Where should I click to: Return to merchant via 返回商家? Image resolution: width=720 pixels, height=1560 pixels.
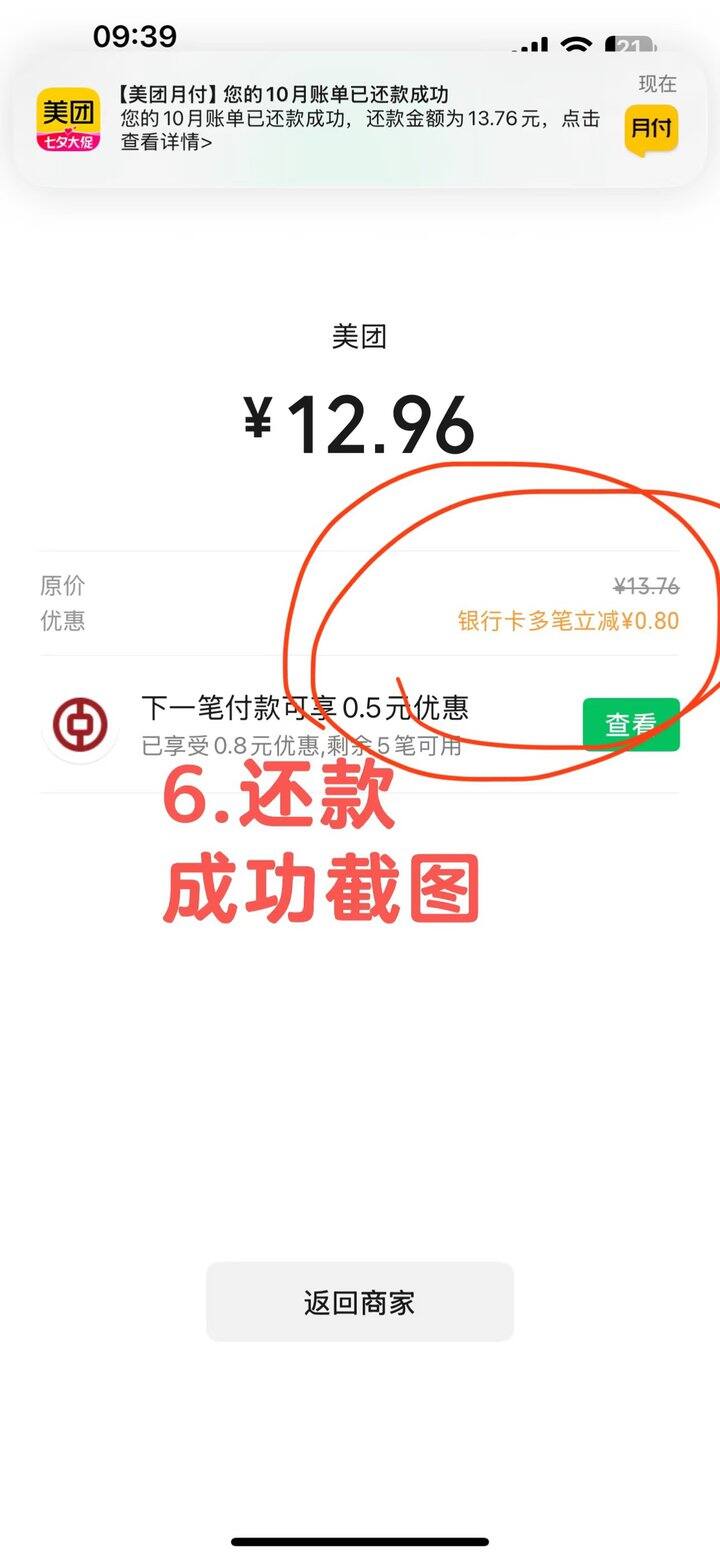tap(359, 1302)
